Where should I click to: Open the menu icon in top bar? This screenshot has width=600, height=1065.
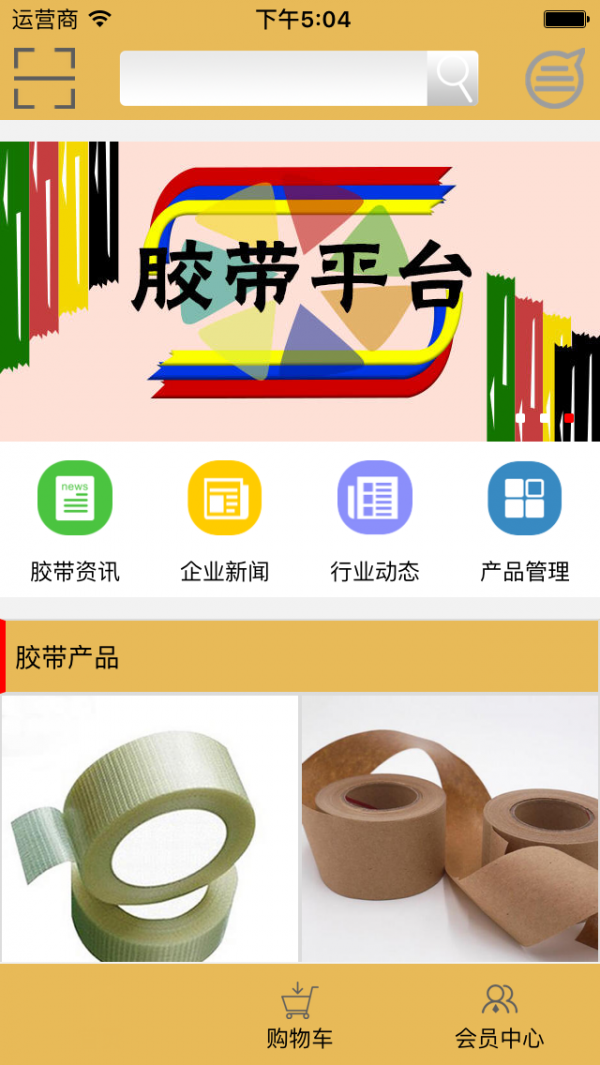pos(554,78)
